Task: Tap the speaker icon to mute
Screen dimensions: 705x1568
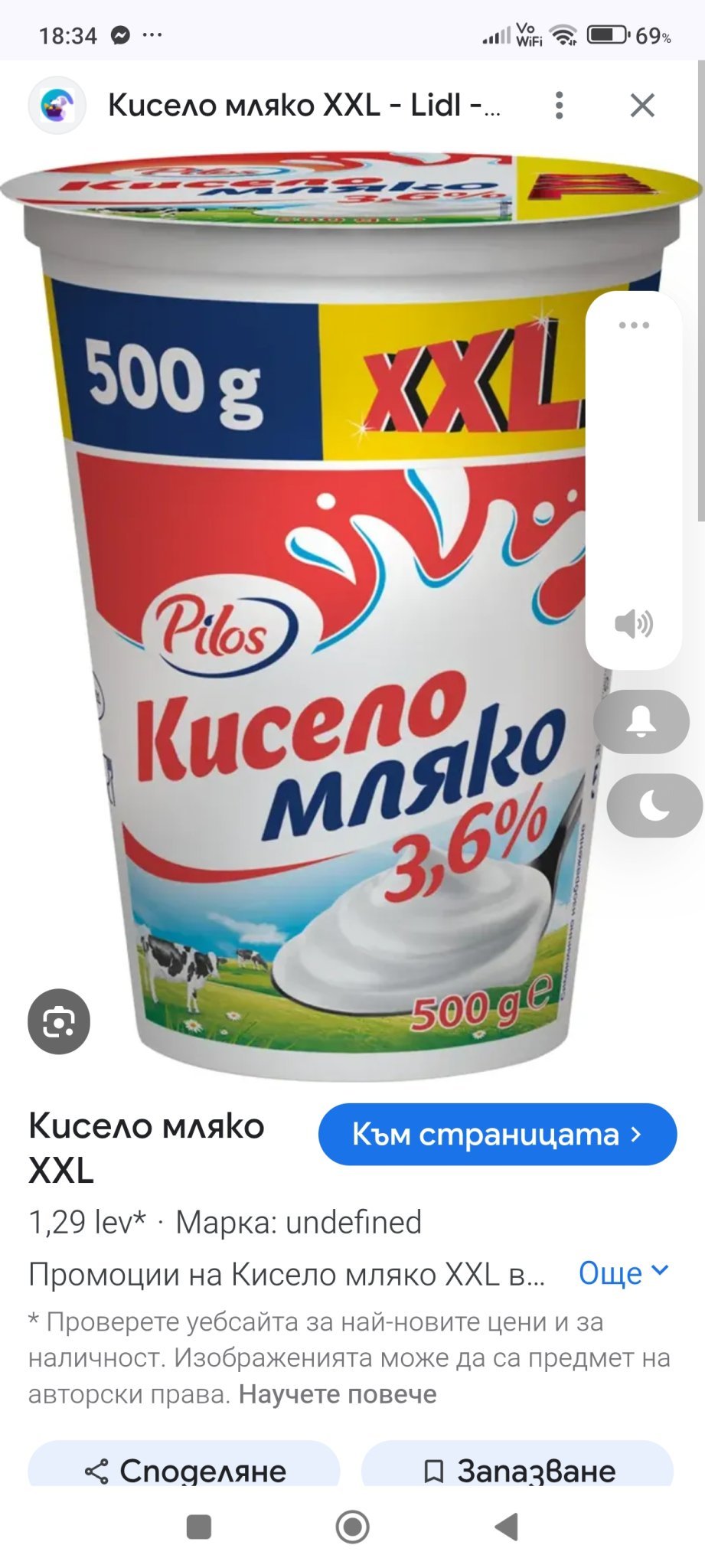Action: (x=634, y=624)
